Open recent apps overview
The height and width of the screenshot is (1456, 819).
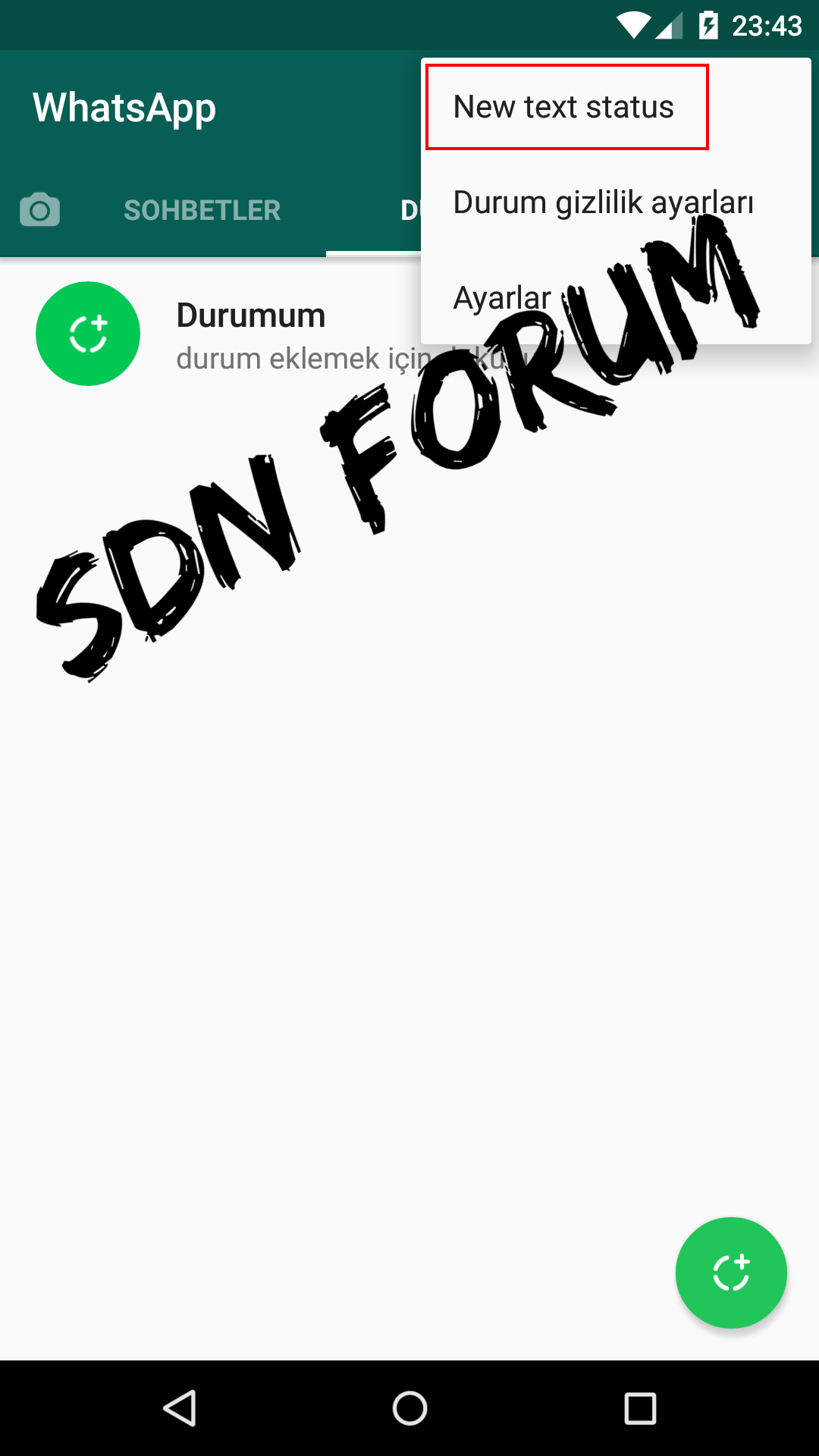tap(640, 1409)
